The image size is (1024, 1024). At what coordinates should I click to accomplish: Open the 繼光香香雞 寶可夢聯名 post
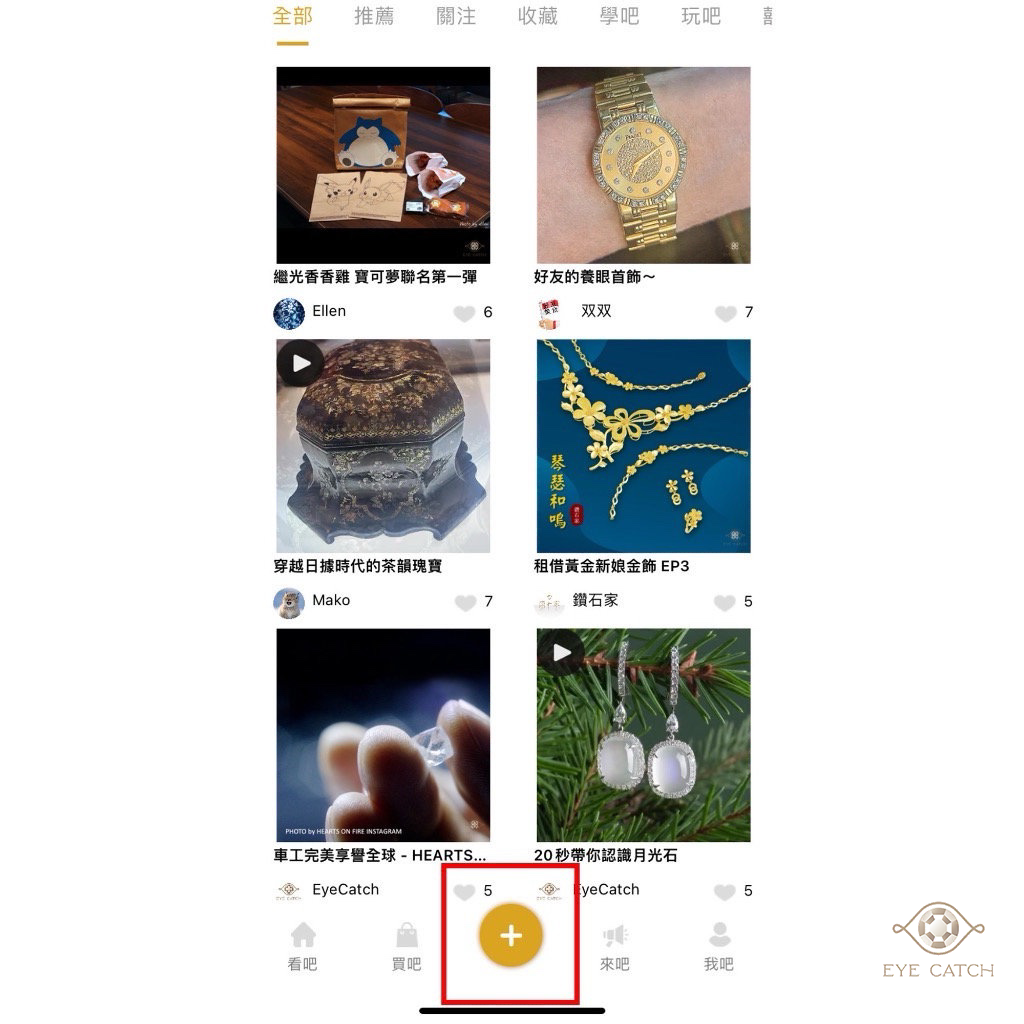coord(383,165)
